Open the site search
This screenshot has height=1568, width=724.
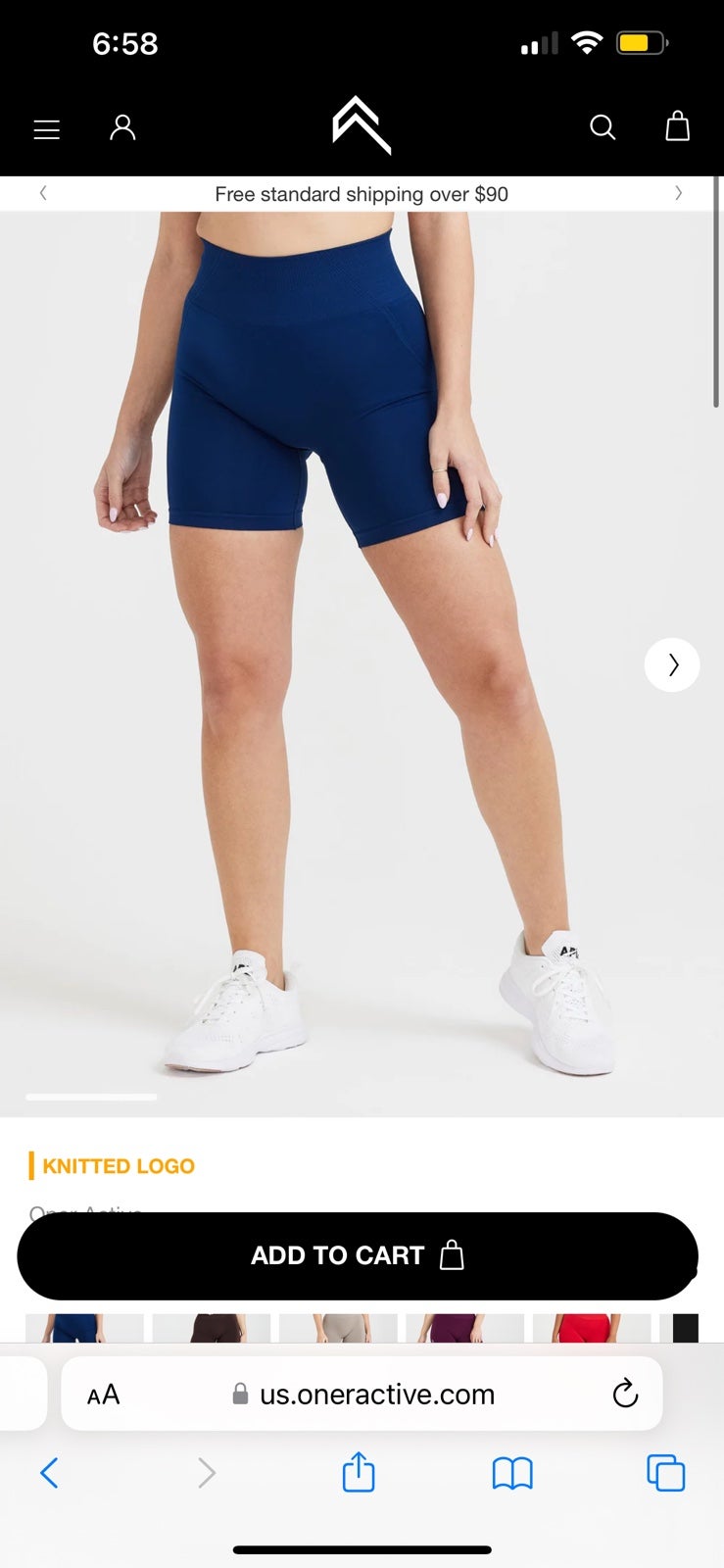(603, 127)
